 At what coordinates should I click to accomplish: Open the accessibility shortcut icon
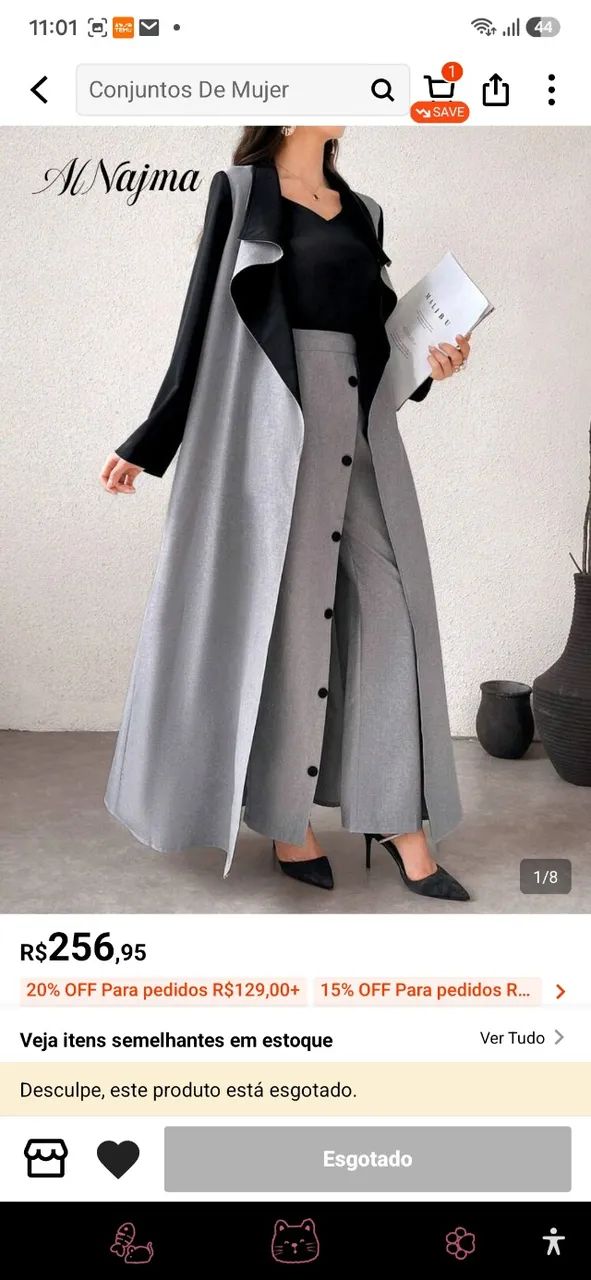553,1241
